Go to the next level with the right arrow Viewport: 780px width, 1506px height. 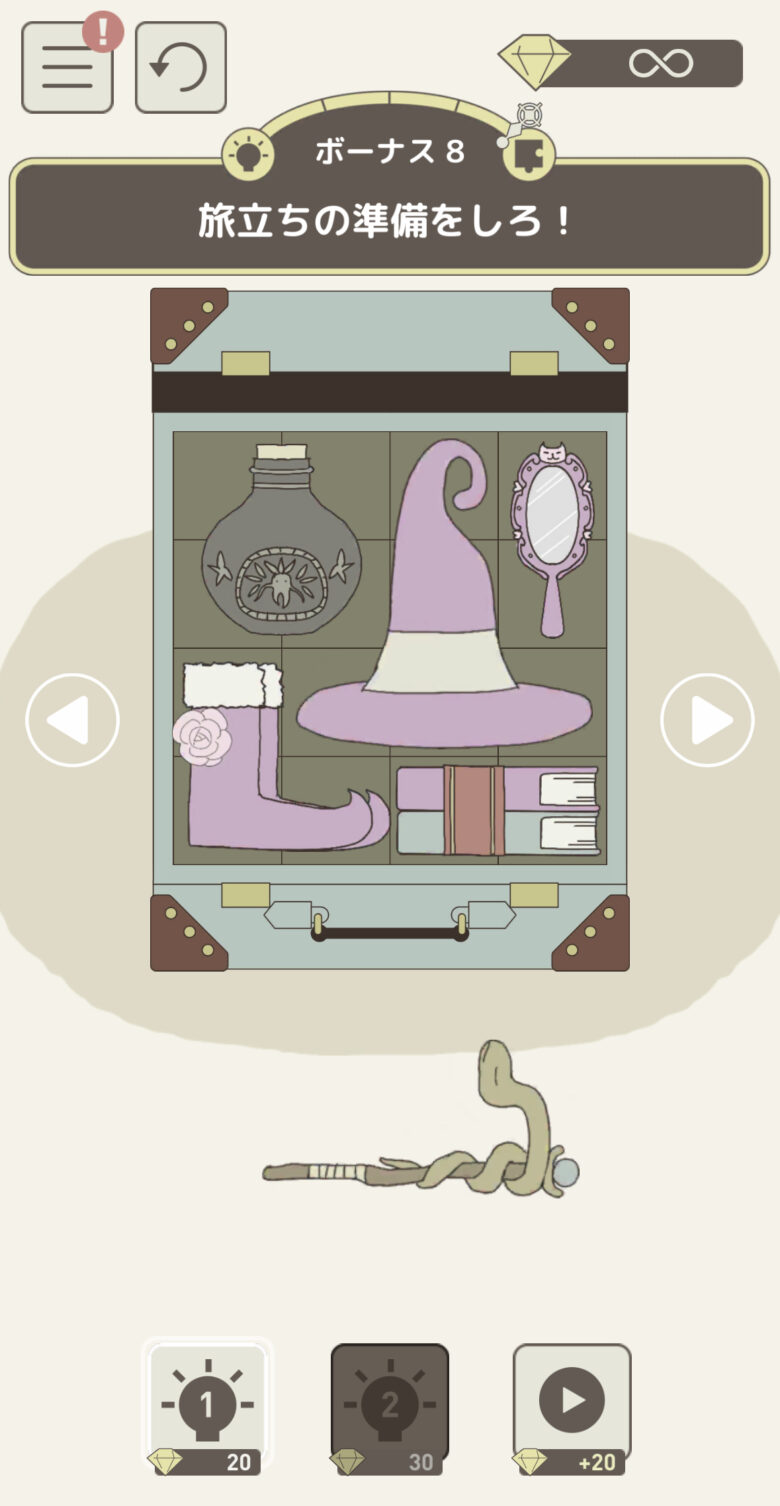click(x=707, y=720)
